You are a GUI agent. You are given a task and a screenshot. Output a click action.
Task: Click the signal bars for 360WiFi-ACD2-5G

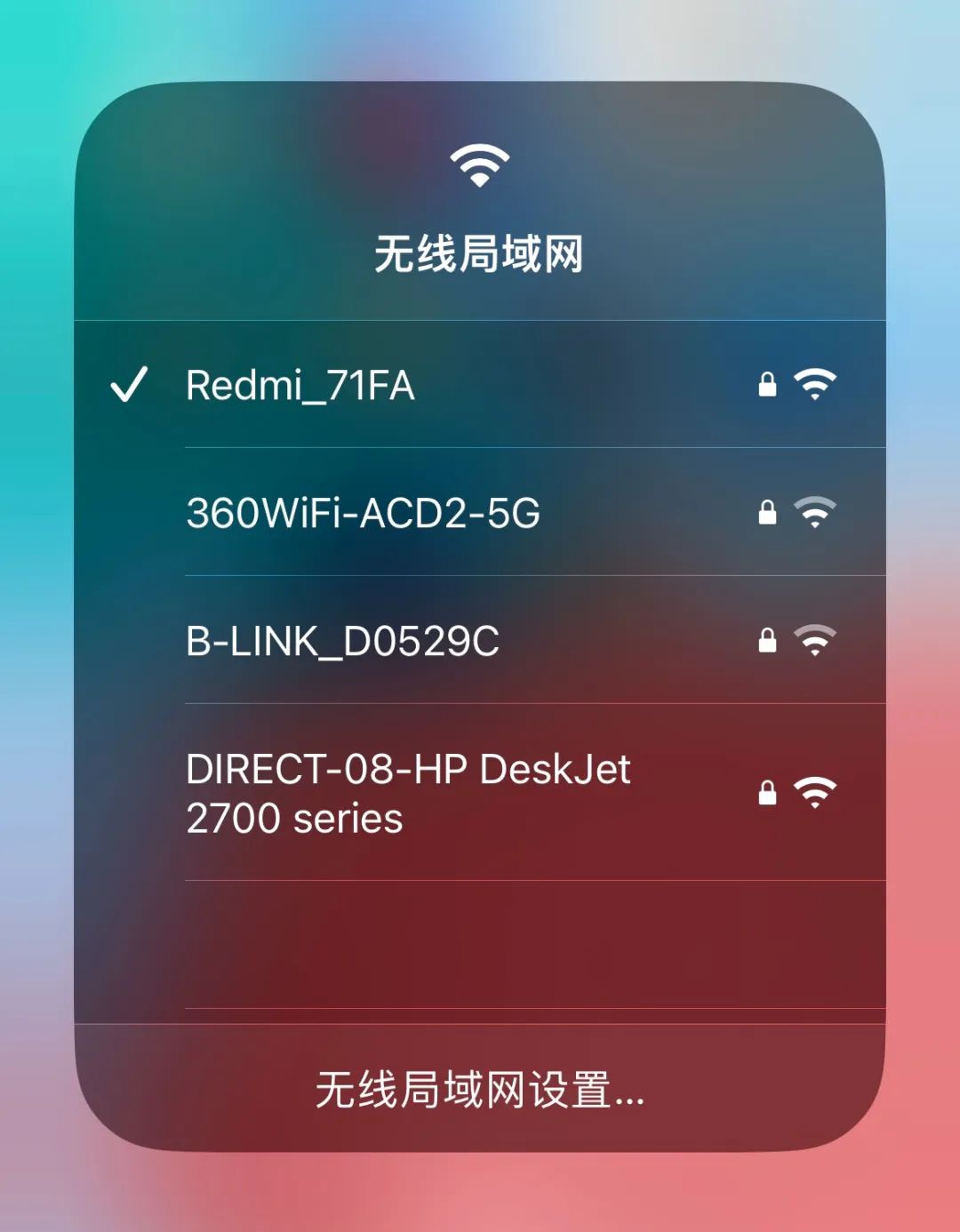(814, 512)
